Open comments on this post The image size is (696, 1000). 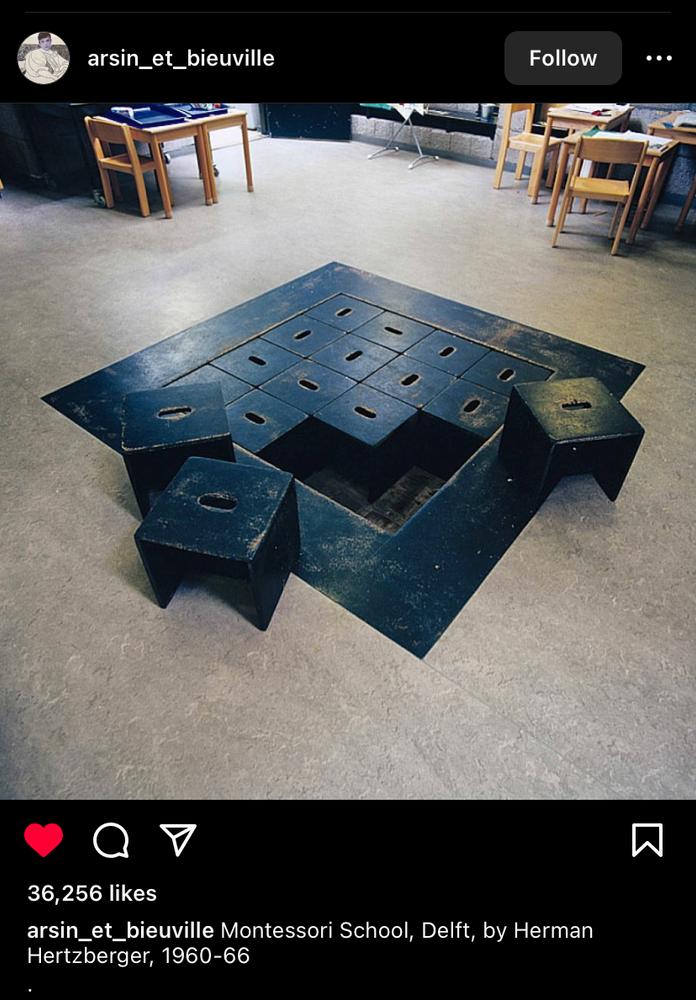click(x=111, y=840)
